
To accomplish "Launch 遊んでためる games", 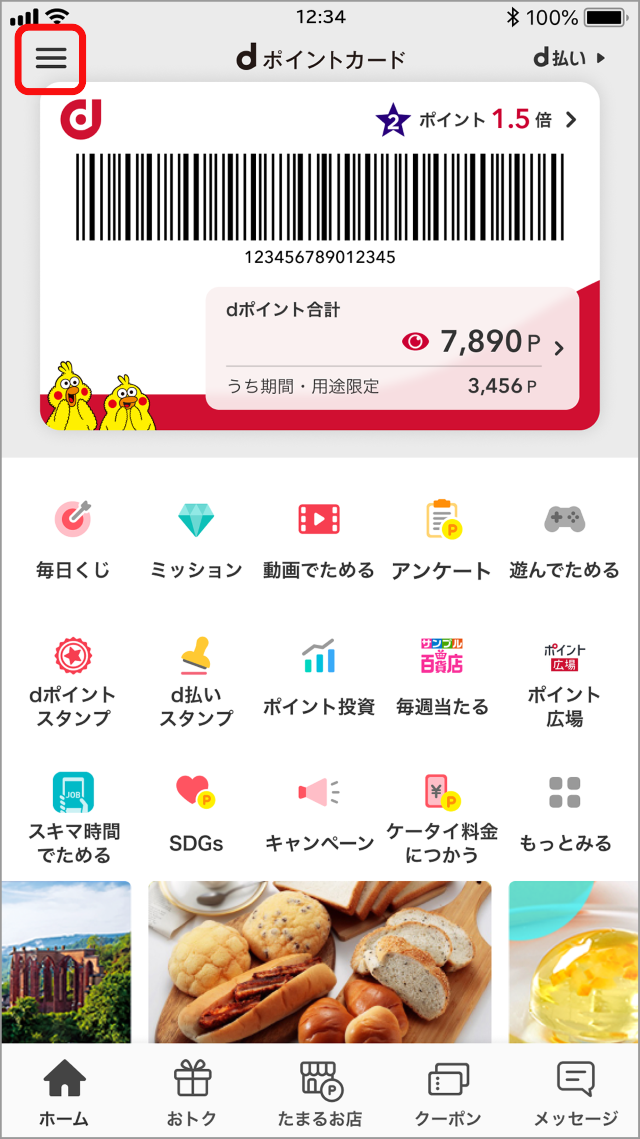I will 564,540.
